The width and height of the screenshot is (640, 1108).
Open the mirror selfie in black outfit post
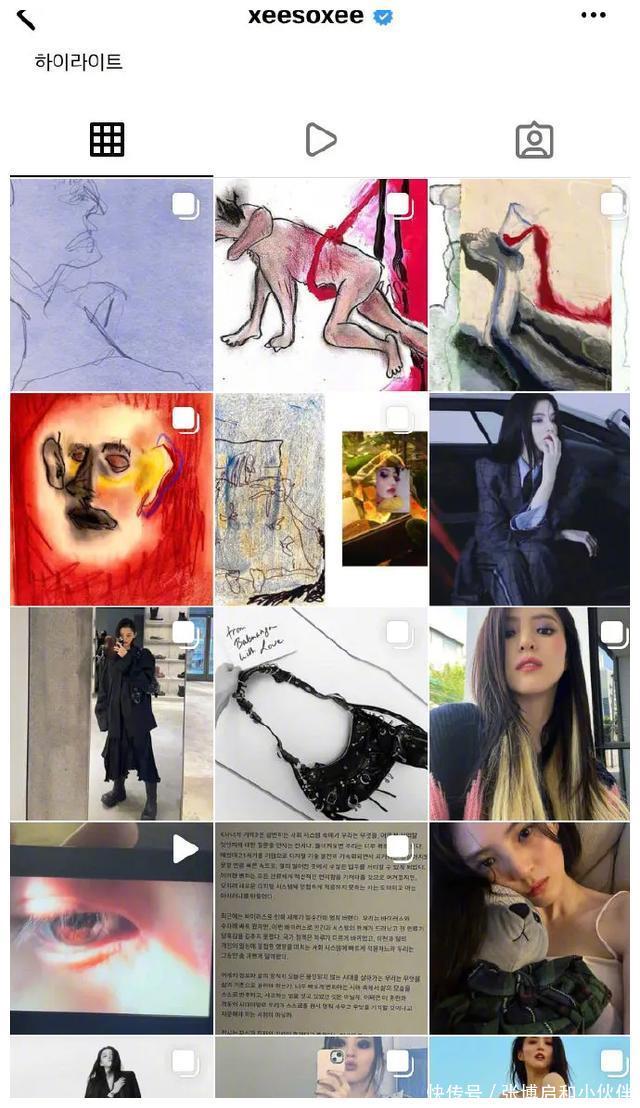point(111,713)
